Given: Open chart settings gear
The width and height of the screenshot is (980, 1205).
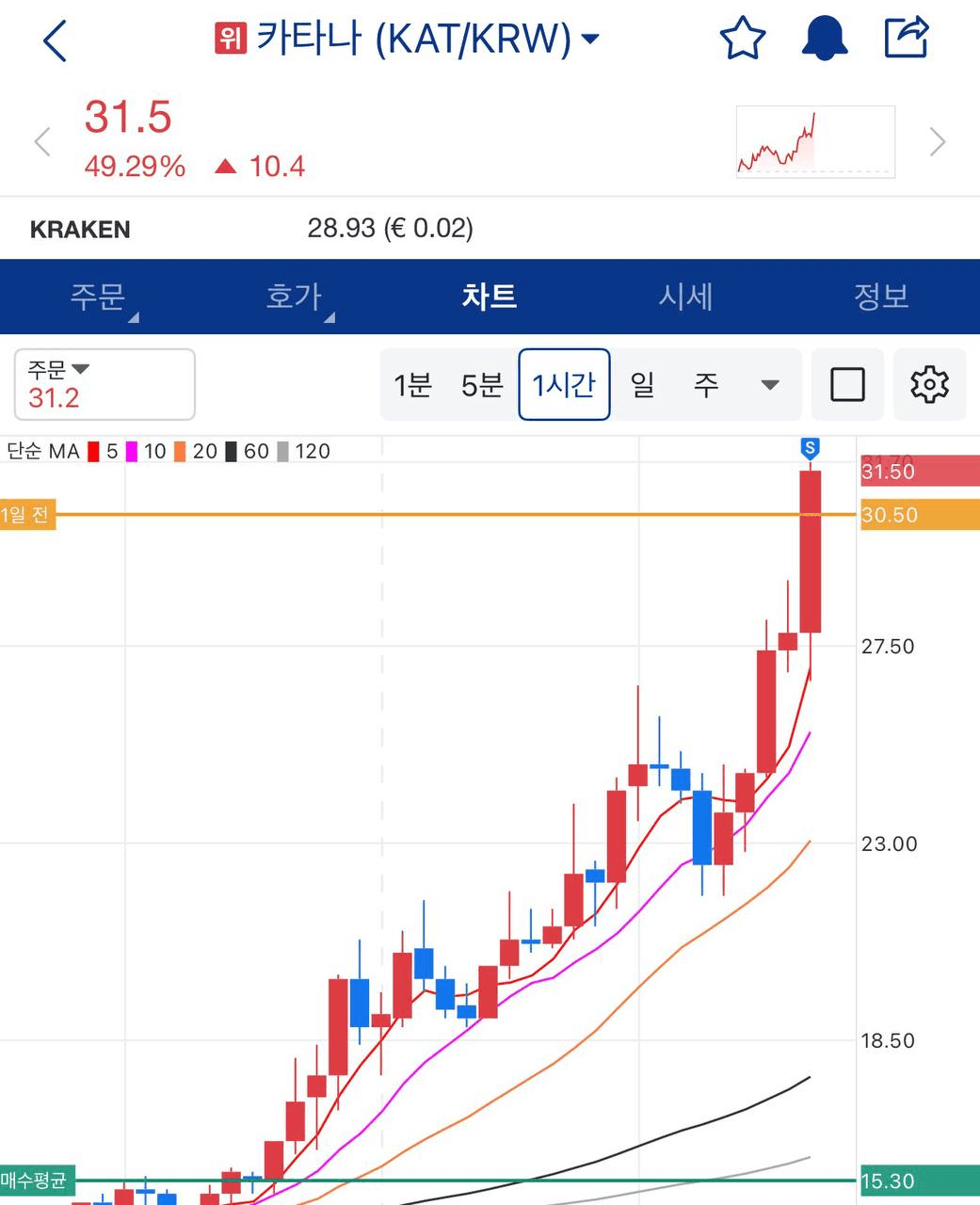Looking at the screenshot, I should [x=929, y=384].
